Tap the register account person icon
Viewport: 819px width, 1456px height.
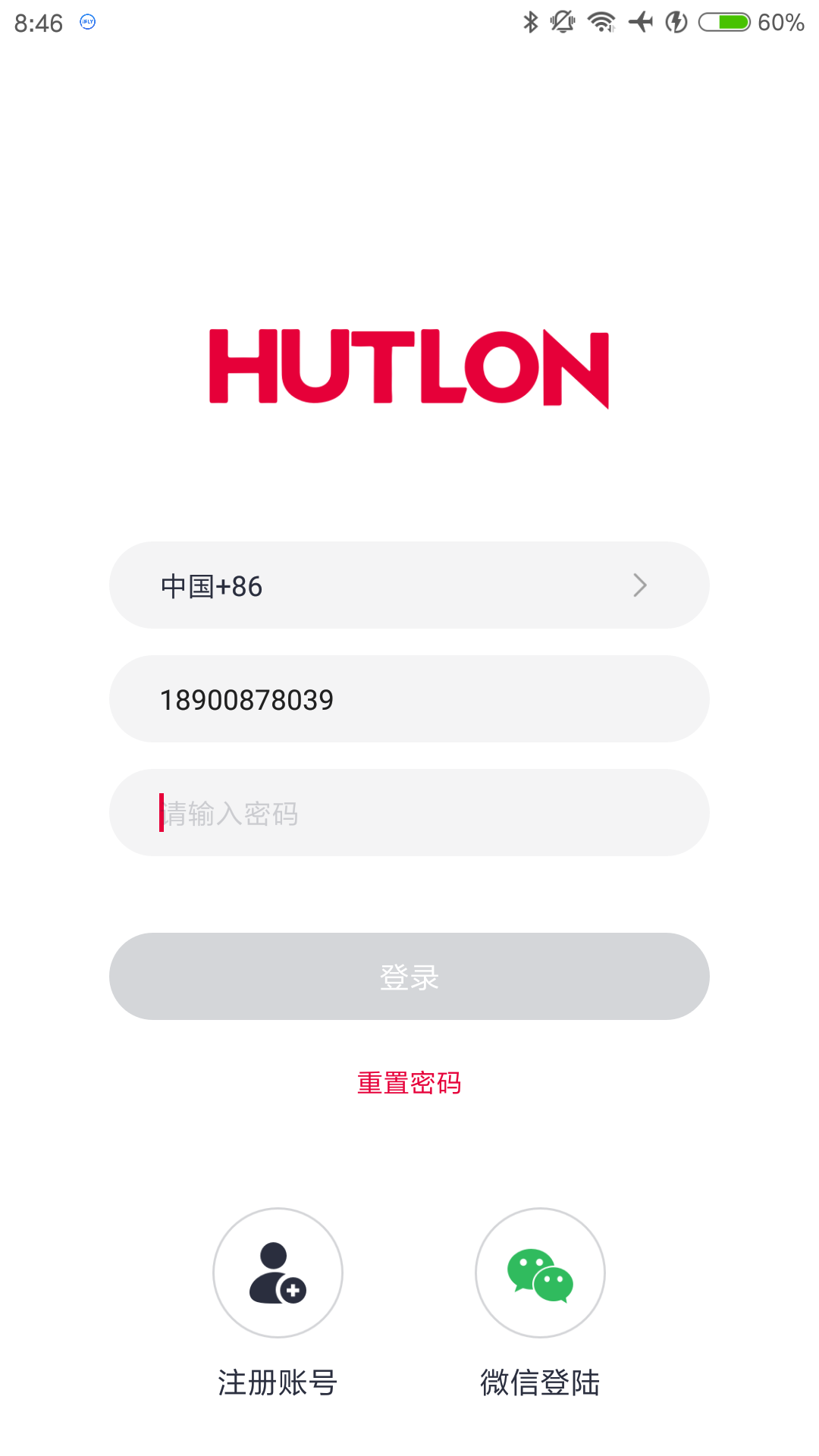(278, 1272)
